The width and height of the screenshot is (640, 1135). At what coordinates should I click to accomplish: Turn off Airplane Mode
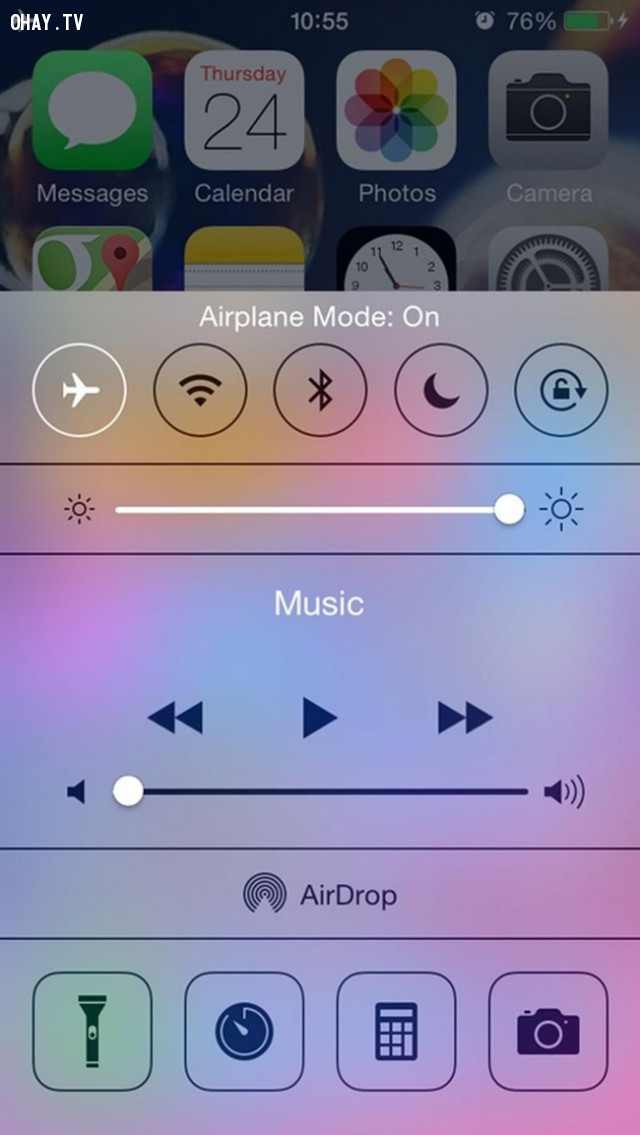80,390
